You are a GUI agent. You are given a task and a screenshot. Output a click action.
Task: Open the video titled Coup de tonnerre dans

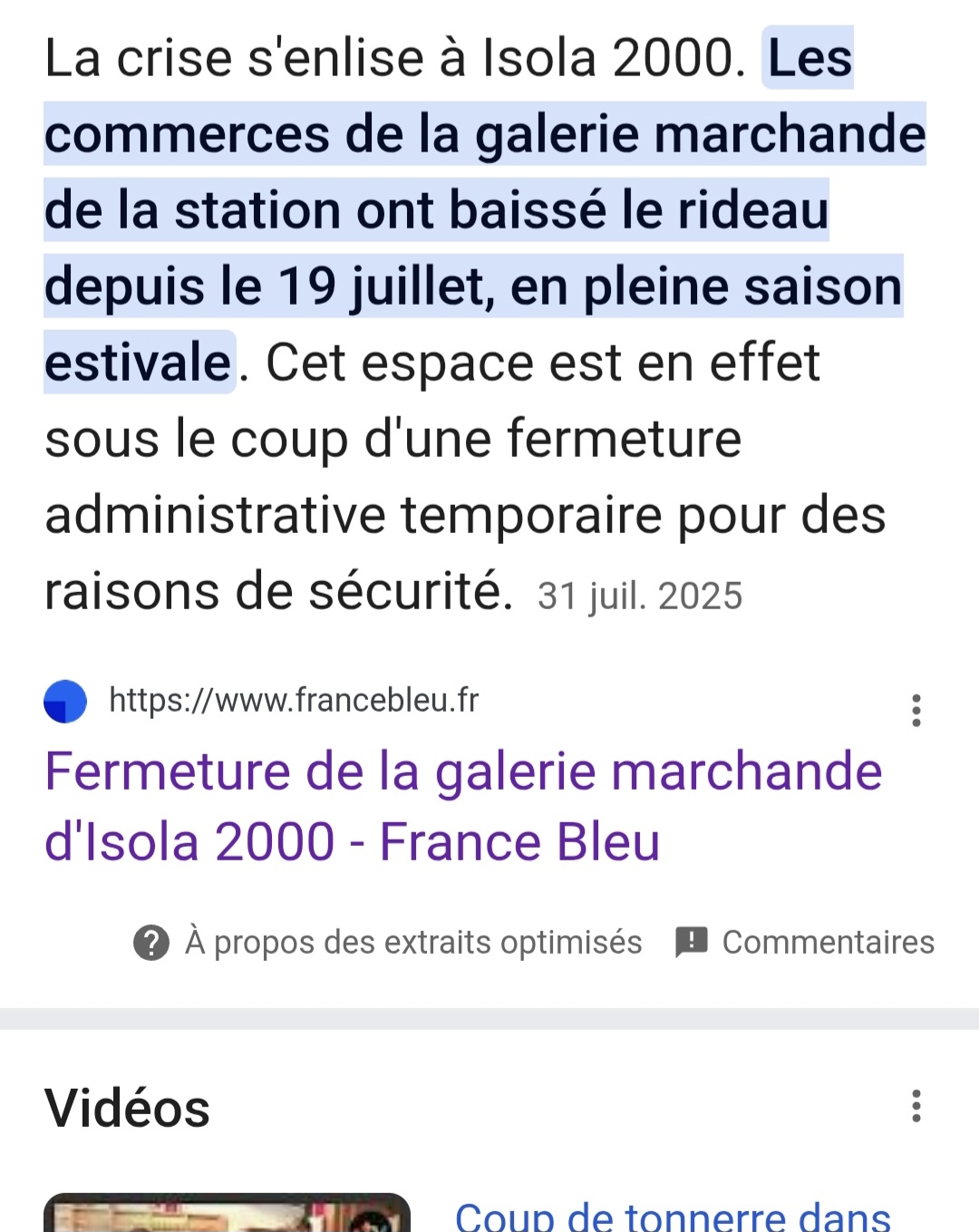(673, 1216)
